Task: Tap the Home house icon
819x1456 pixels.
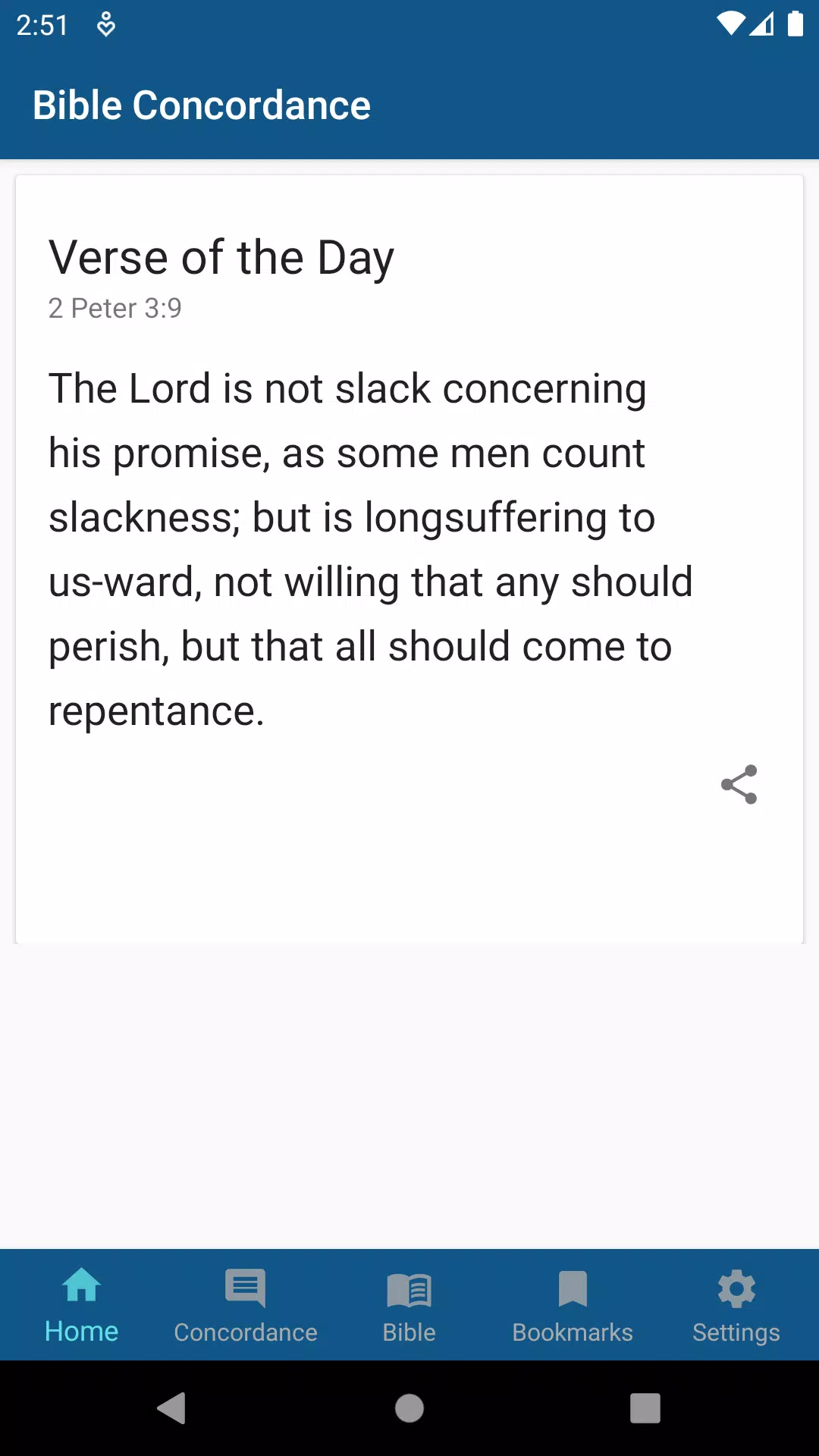Action: [x=81, y=1287]
